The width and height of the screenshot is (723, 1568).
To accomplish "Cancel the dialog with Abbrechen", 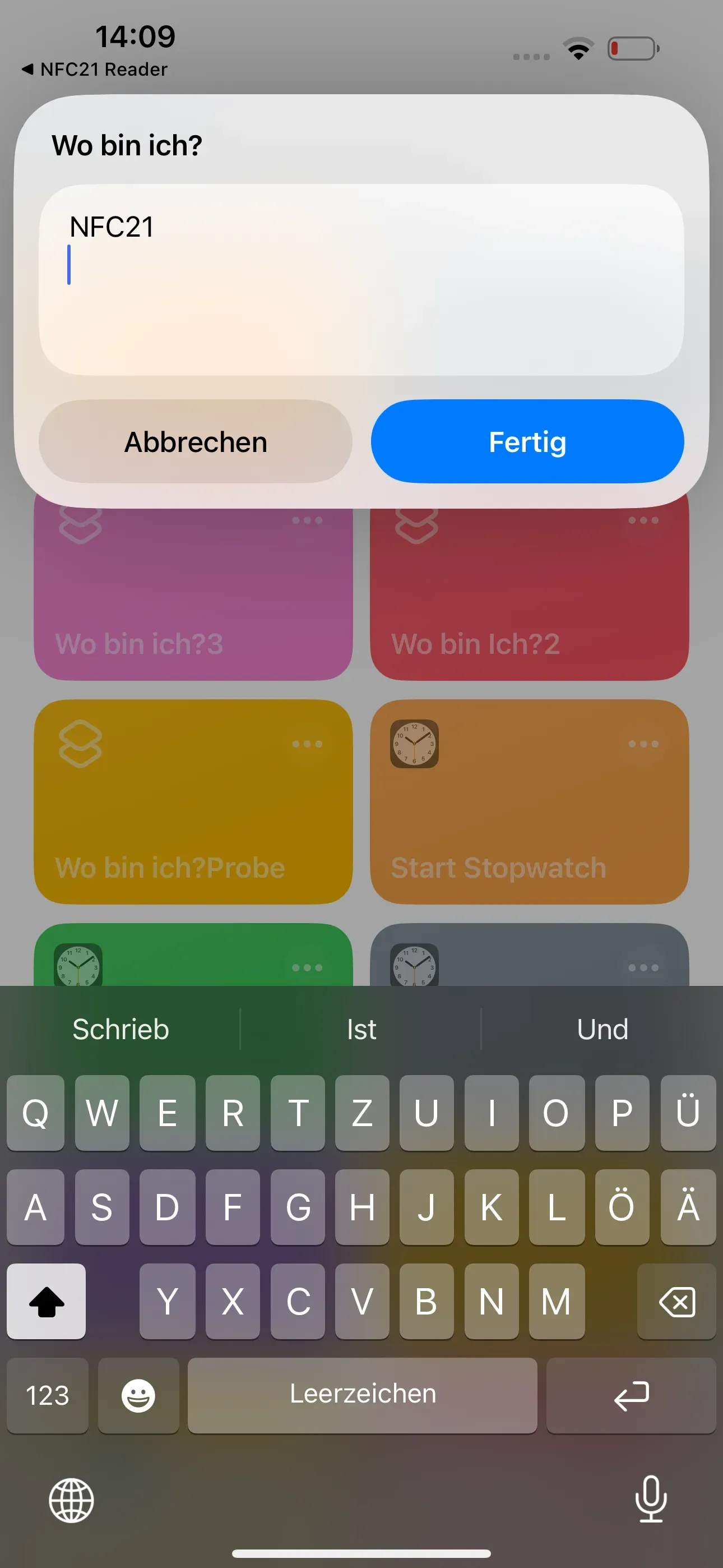I will [196, 441].
